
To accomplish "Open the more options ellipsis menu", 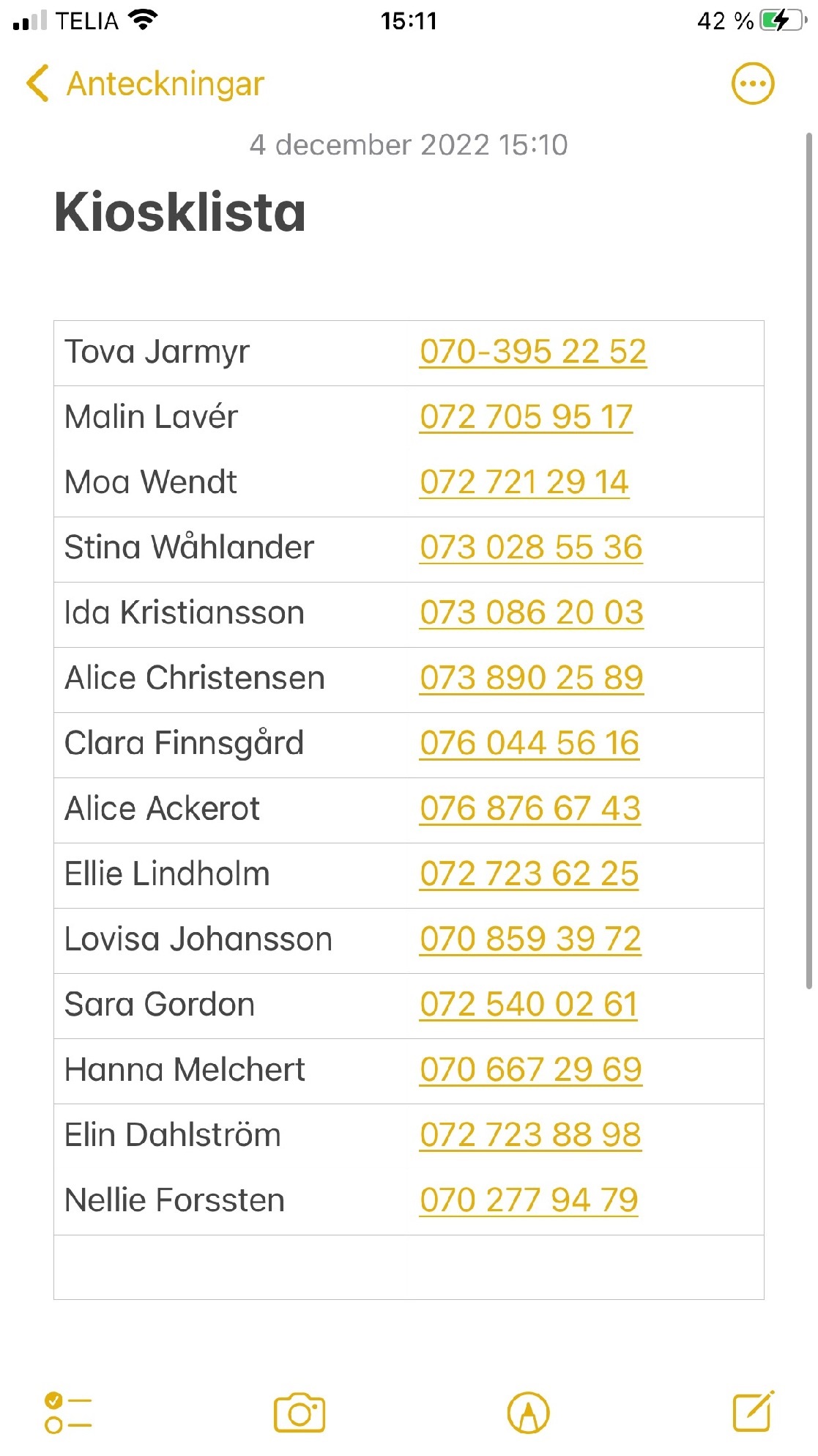I will coord(752,84).
